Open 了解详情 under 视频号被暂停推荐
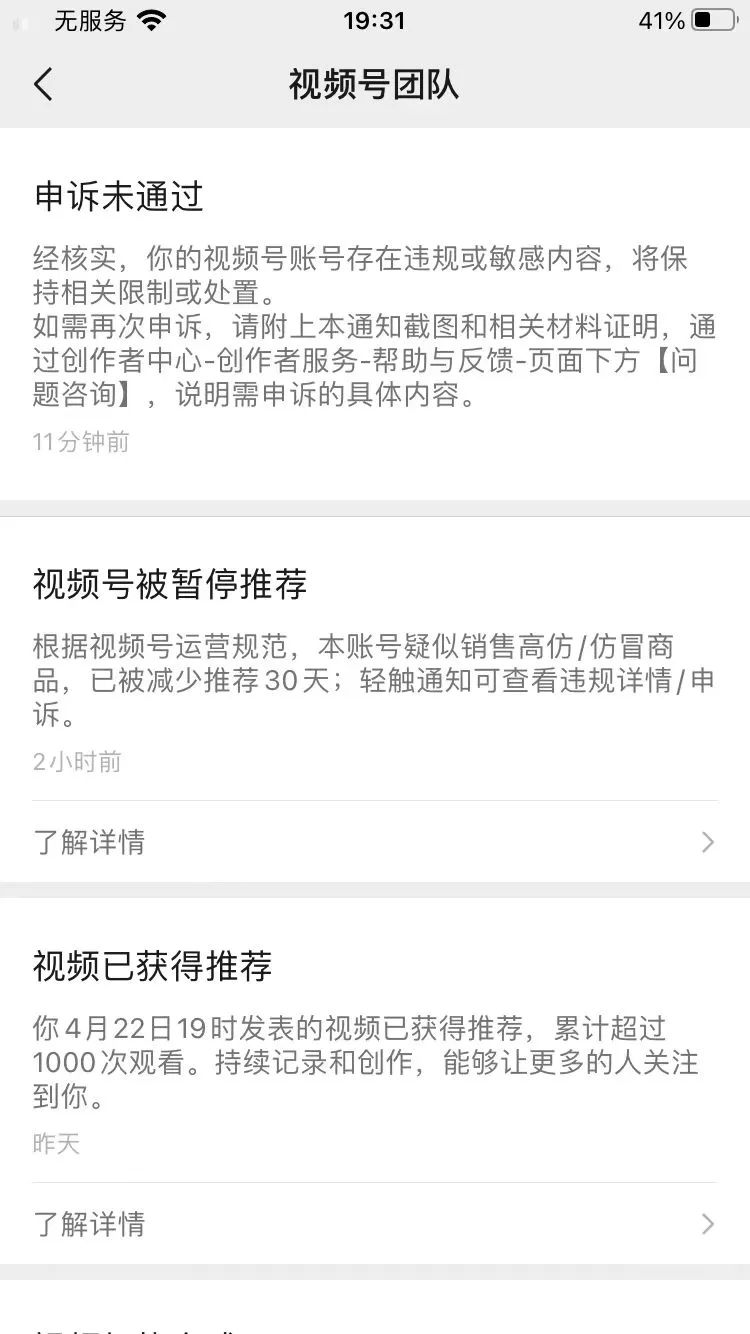The image size is (750, 1334). pos(375,842)
